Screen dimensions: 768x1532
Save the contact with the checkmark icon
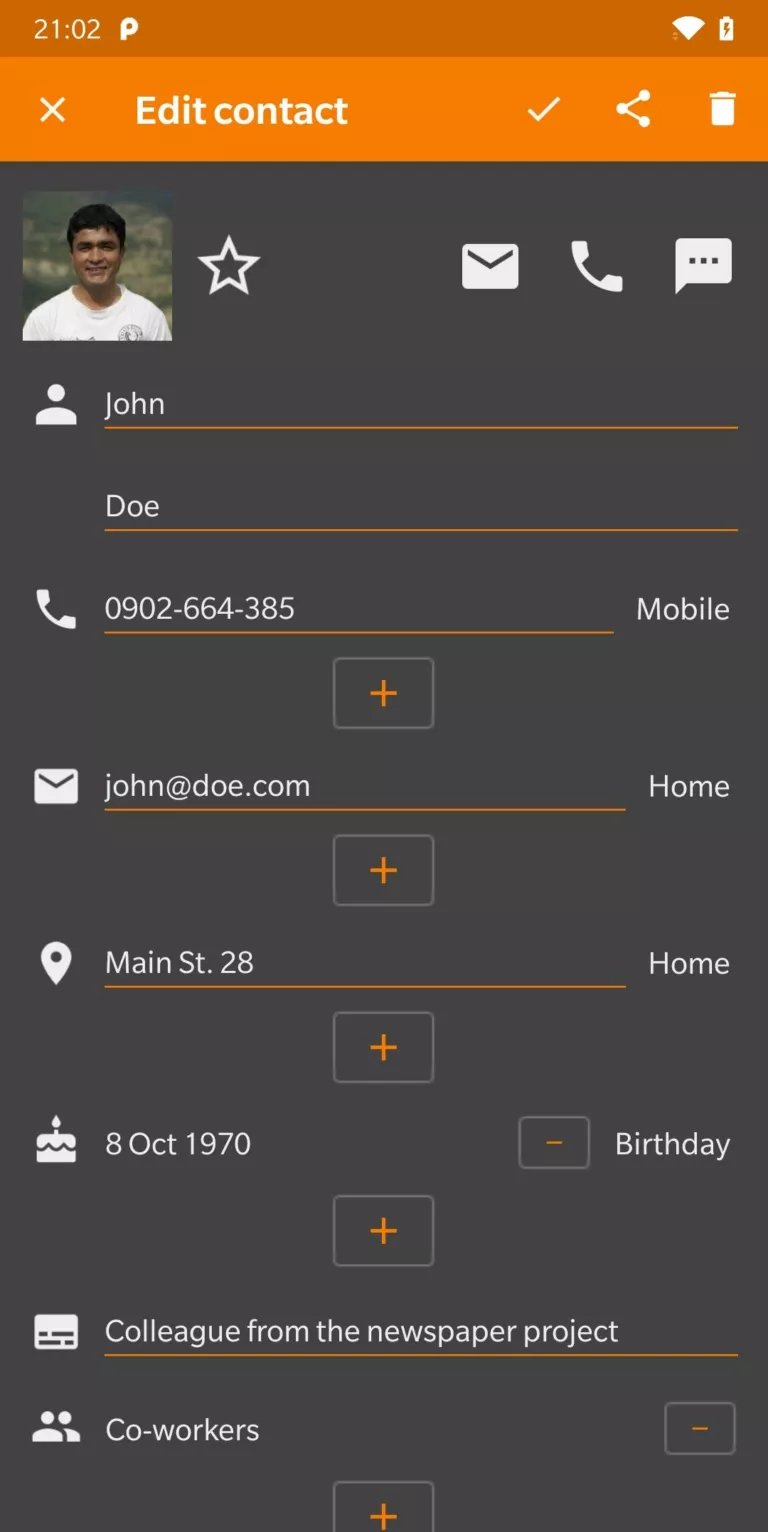tap(543, 109)
